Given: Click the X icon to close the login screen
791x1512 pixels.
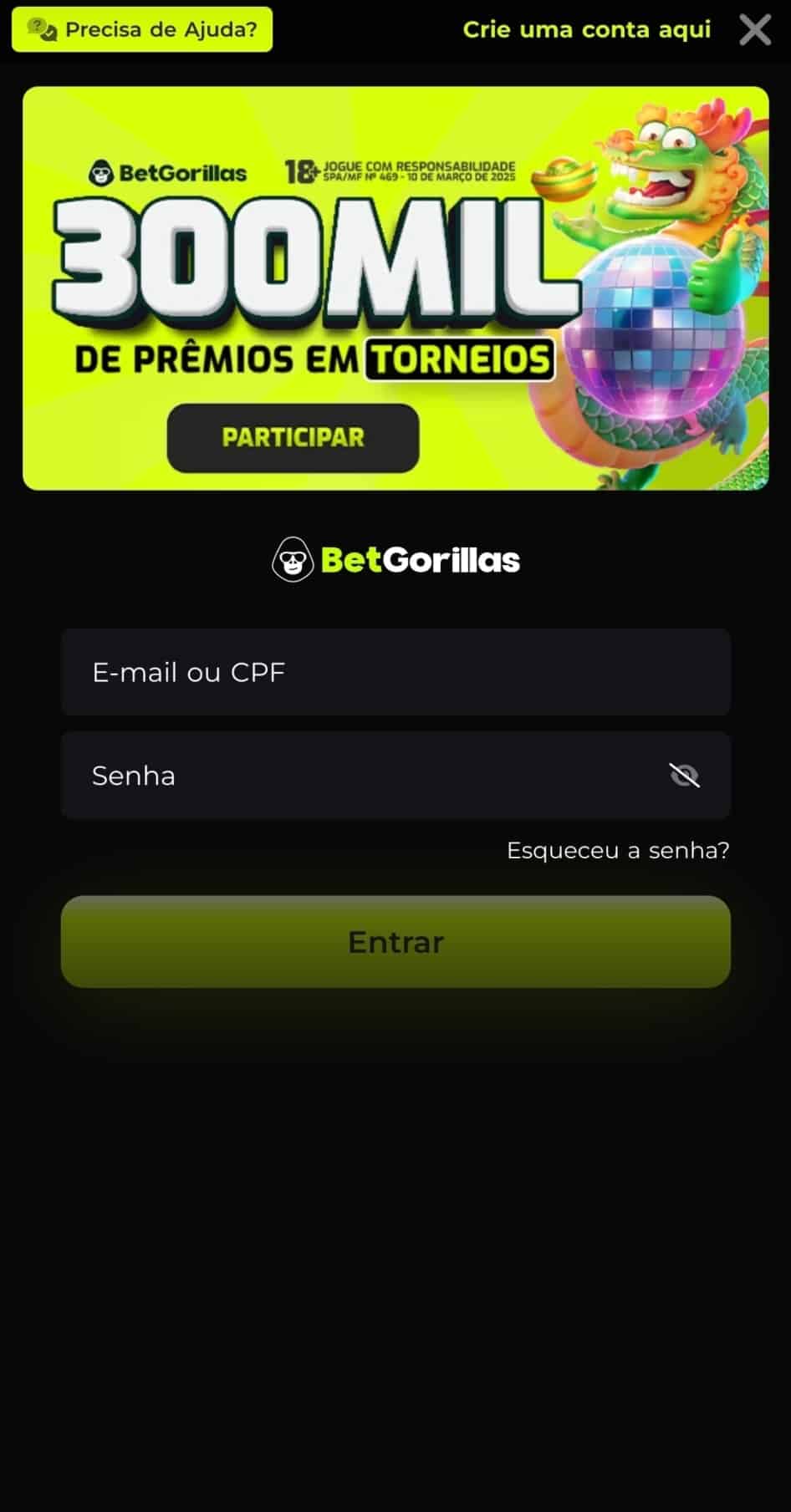Looking at the screenshot, I should pyautogui.click(x=755, y=30).
